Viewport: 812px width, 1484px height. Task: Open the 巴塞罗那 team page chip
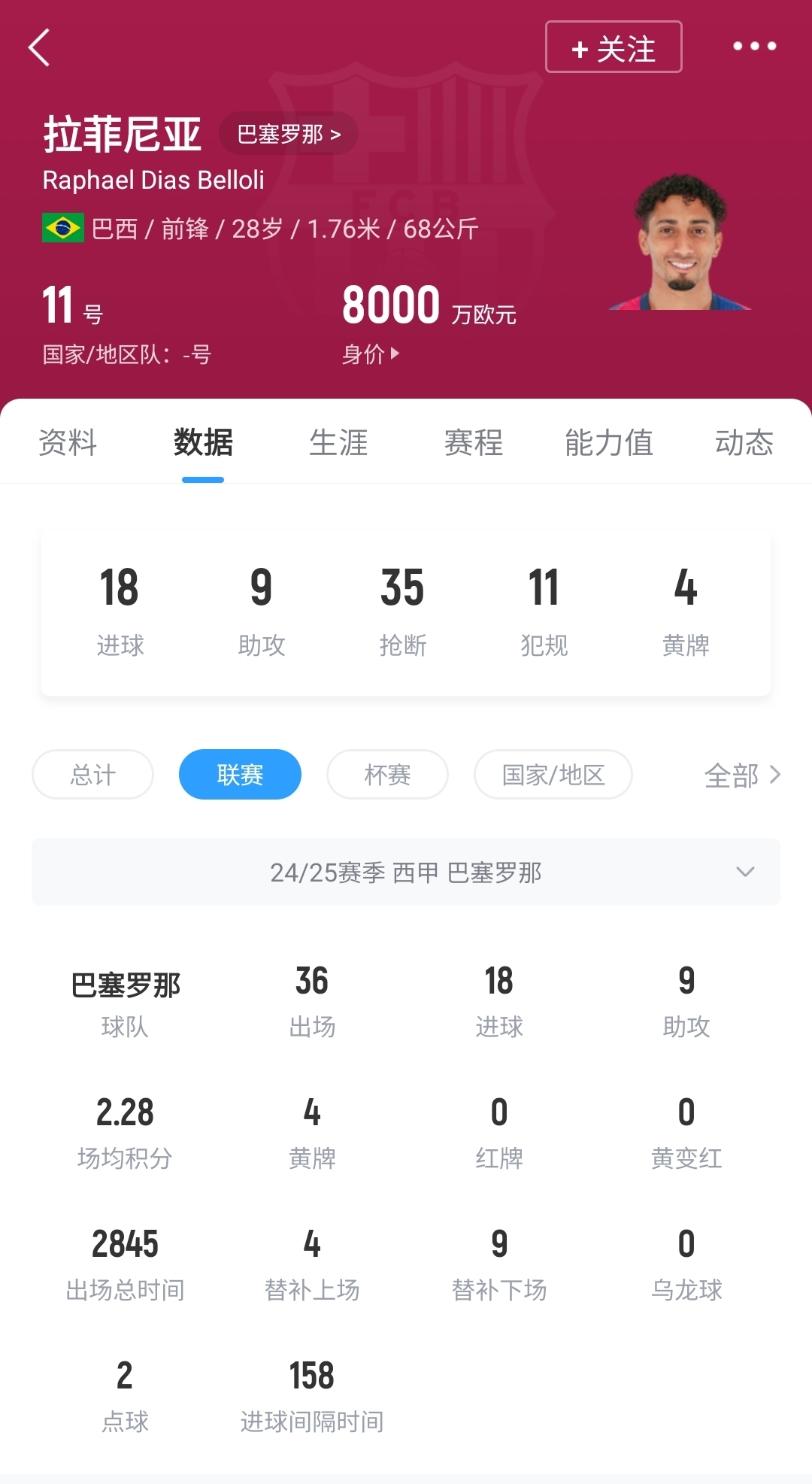pyautogui.click(x=289, y=134)
